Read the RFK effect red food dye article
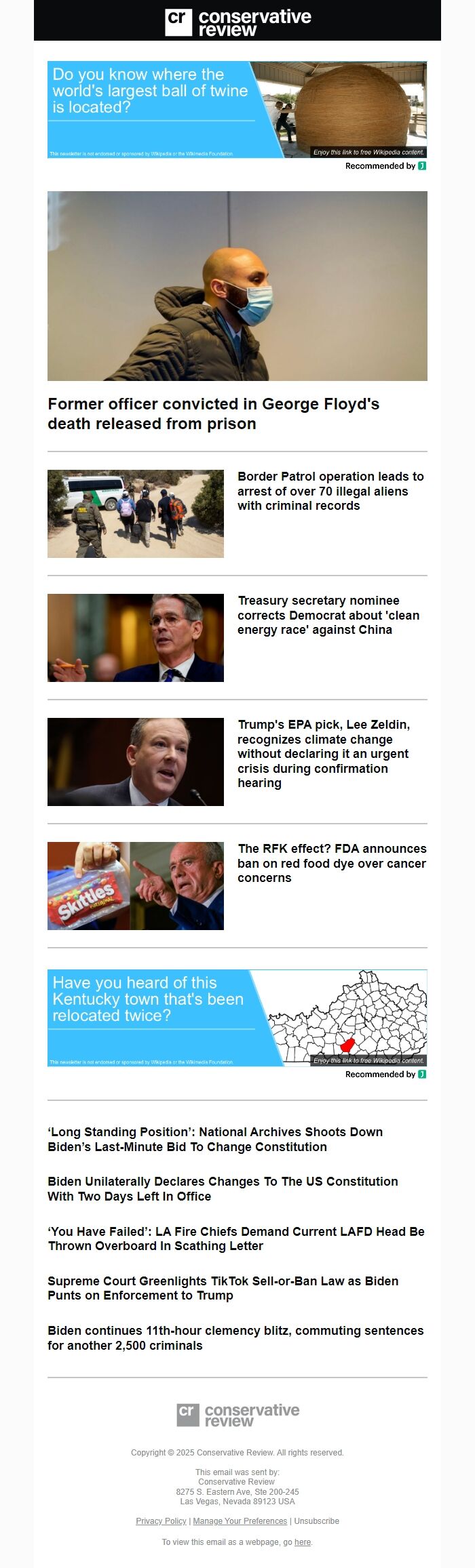The width and height of the screenshot is (475, 1568). coord(331,863)
